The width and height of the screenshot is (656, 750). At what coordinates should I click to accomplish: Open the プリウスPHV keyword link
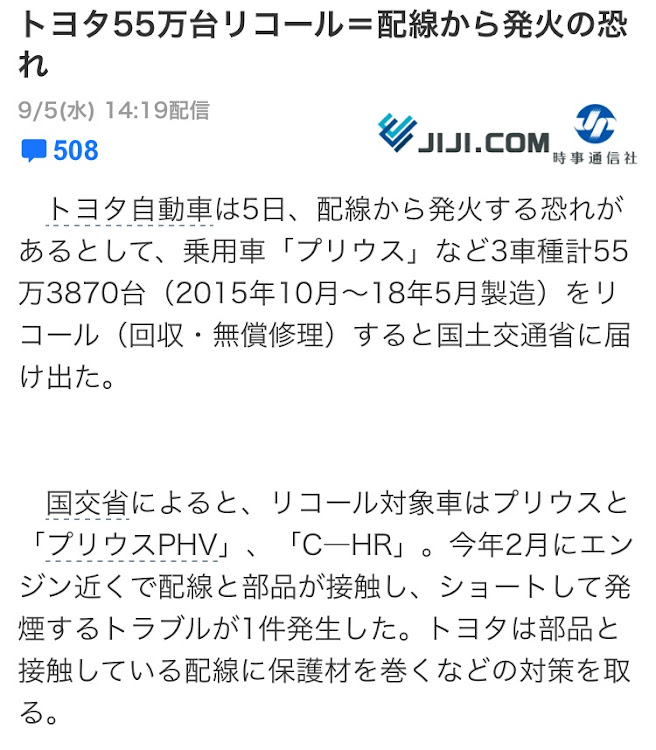pyautogui.click(x=133, y=545)
